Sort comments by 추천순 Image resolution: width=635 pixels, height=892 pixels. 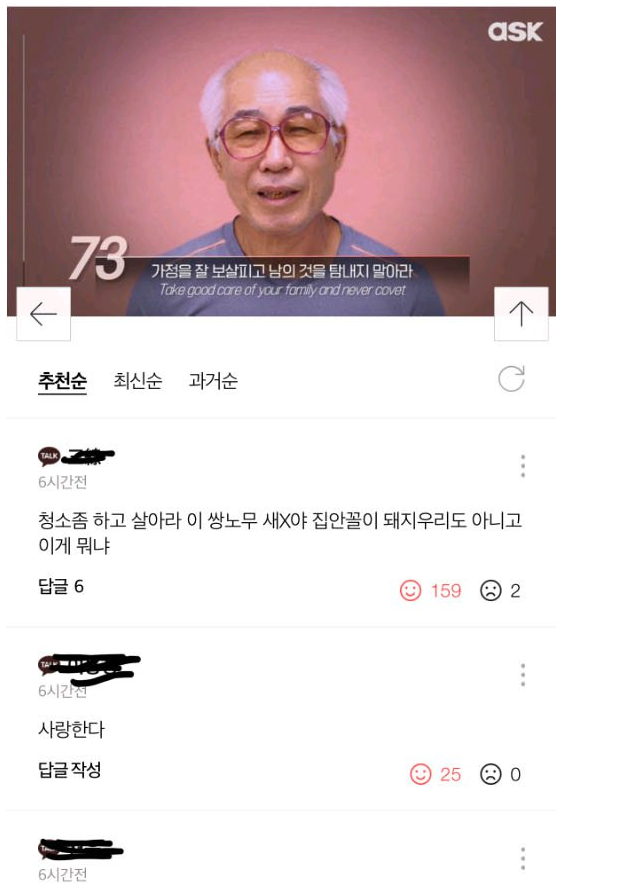point(62,381)
